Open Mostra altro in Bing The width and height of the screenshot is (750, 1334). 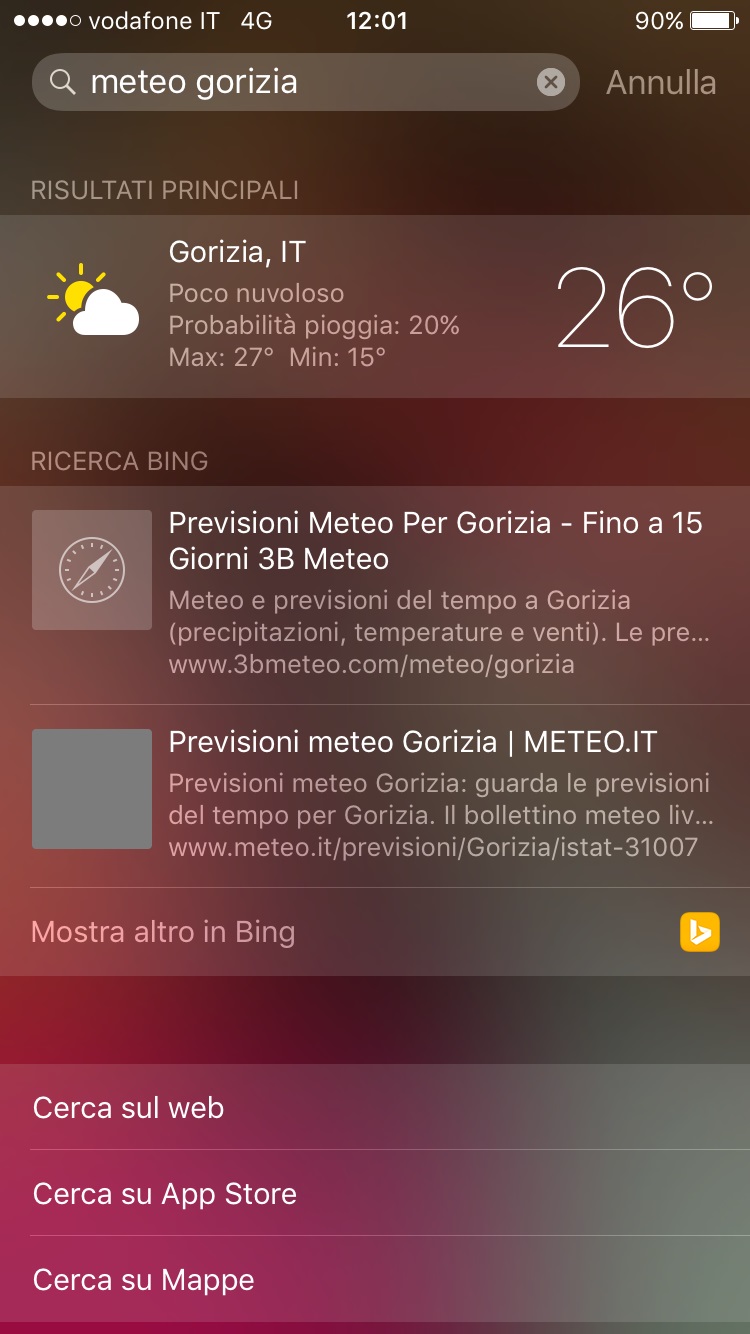click(x=163, y=931)
